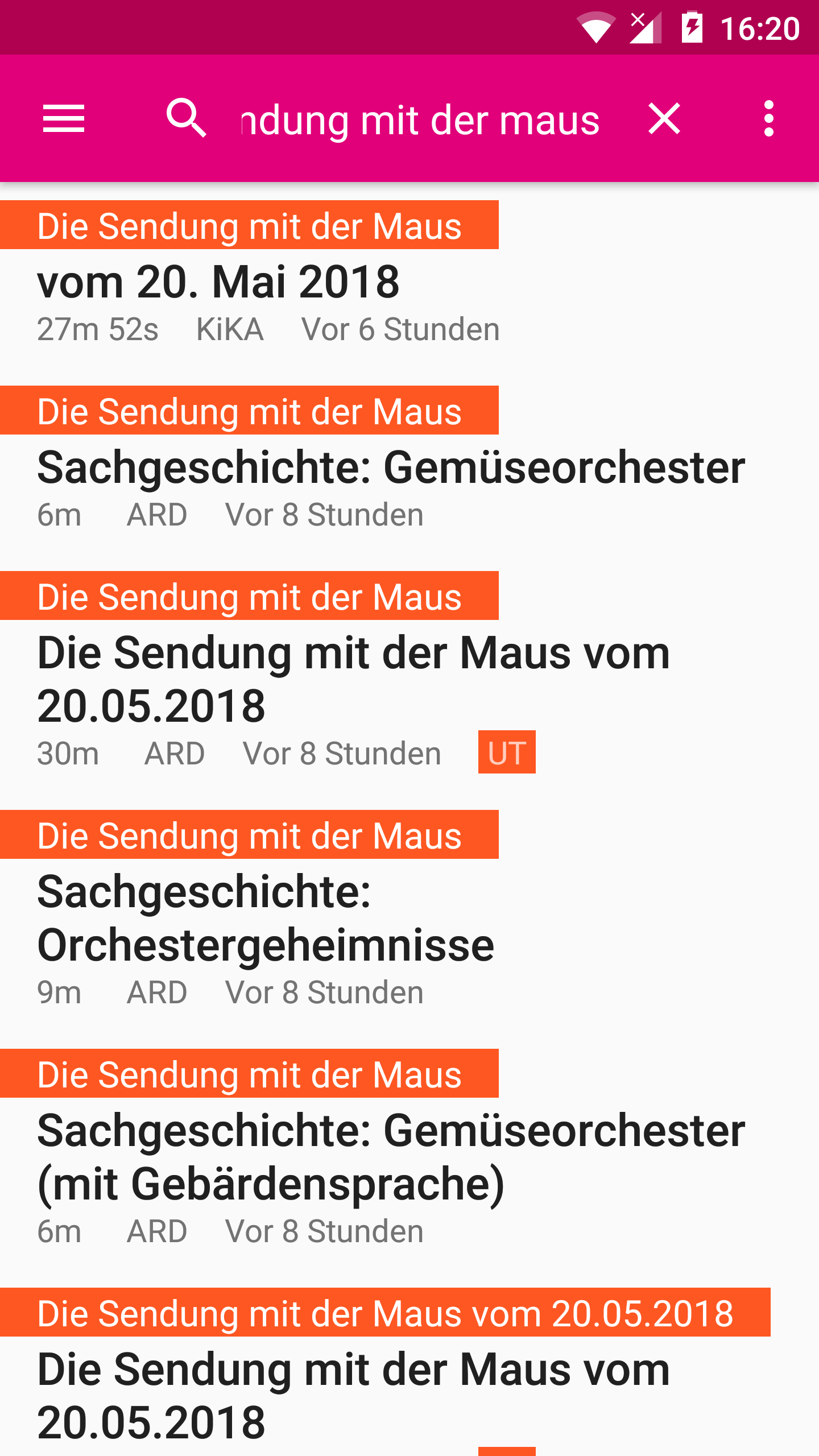The width and height of the screenshot is (819, 1456).
Task: Open the navigation drawer menu
Action: click(64, 119)
